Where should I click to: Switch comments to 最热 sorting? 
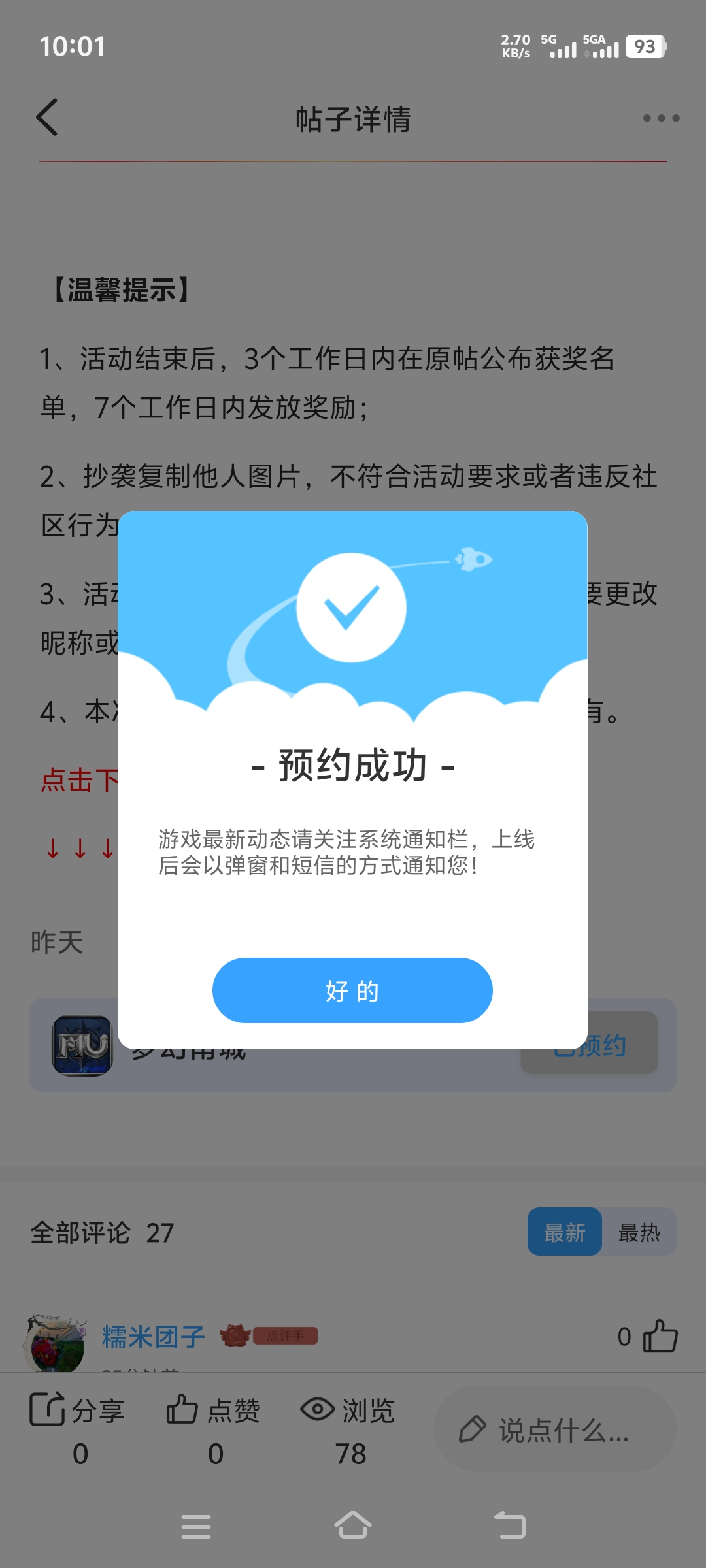click(x=639, y=1232)
